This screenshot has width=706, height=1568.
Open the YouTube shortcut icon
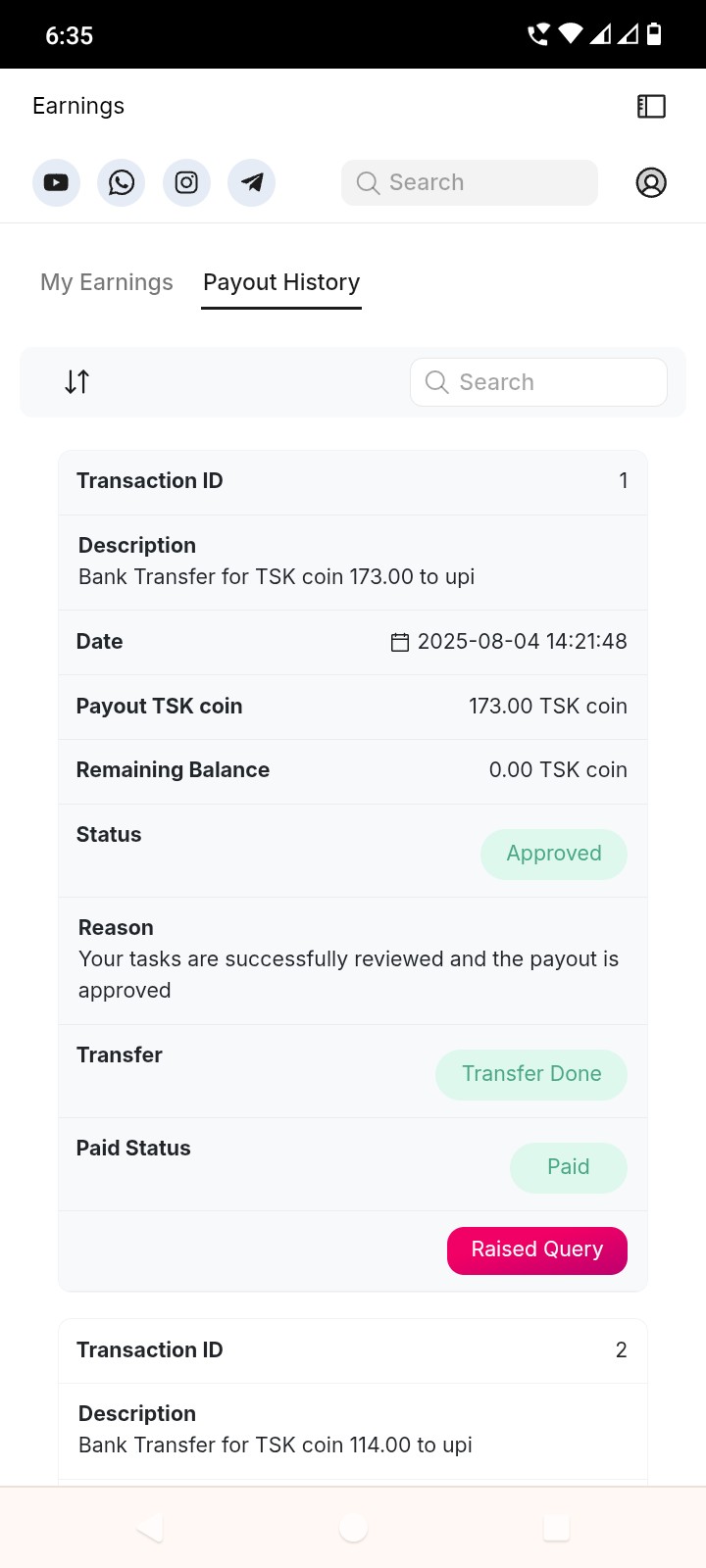(x=56, y=182)
